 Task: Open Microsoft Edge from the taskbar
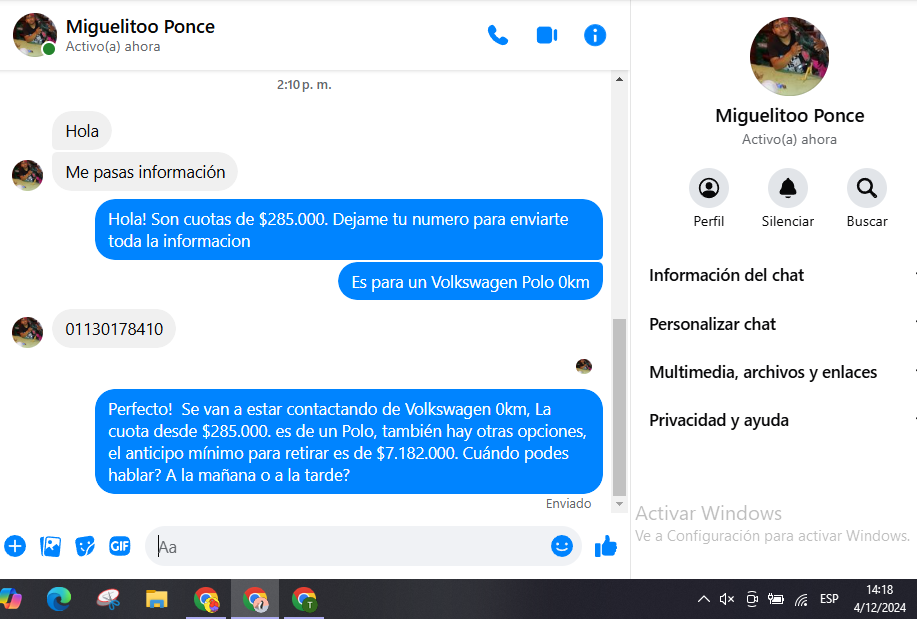[59, 599]
